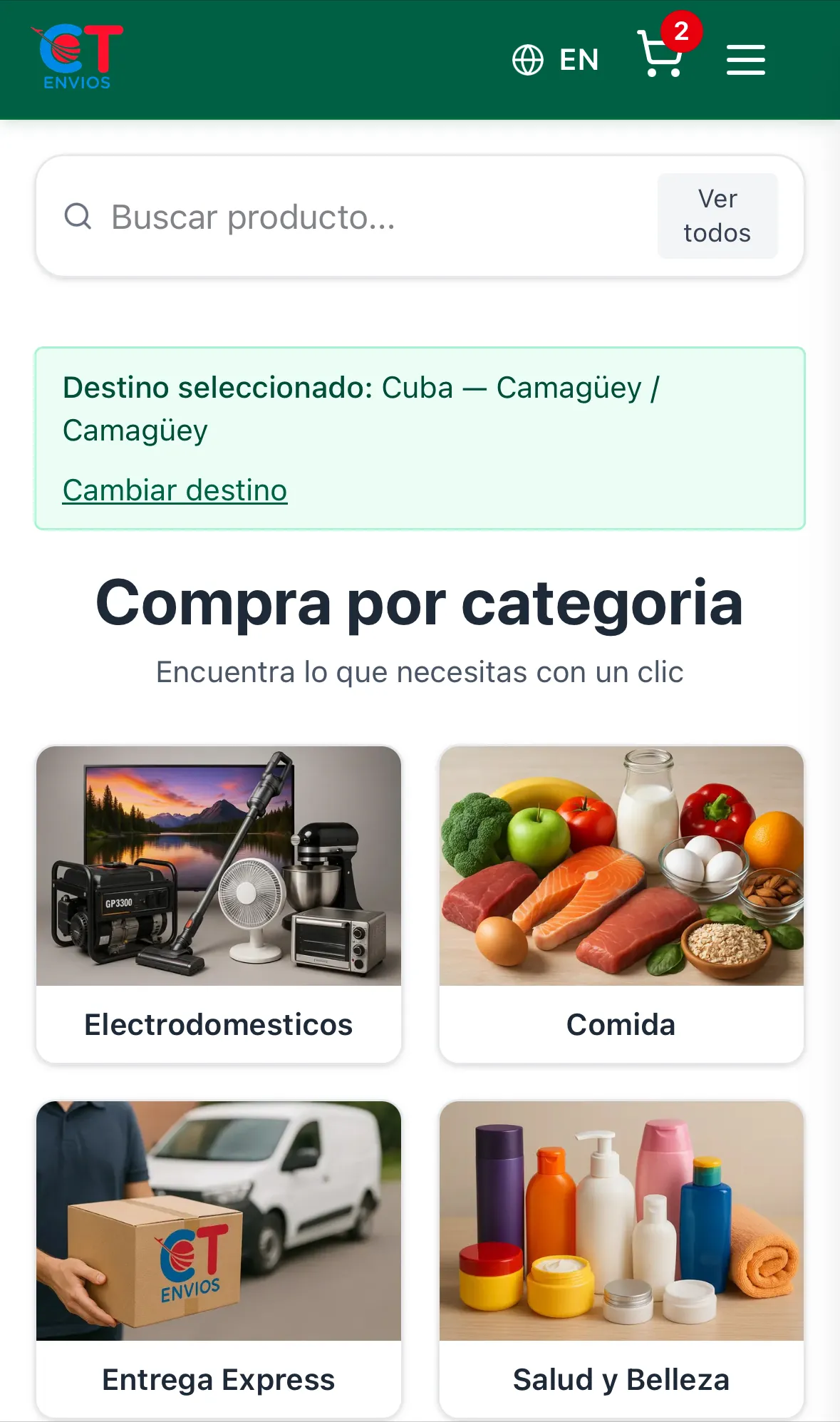Open the hamburger navigation menu
Image resolution: width=840 pixels, height=1422 pixels.
click(745, 61)
